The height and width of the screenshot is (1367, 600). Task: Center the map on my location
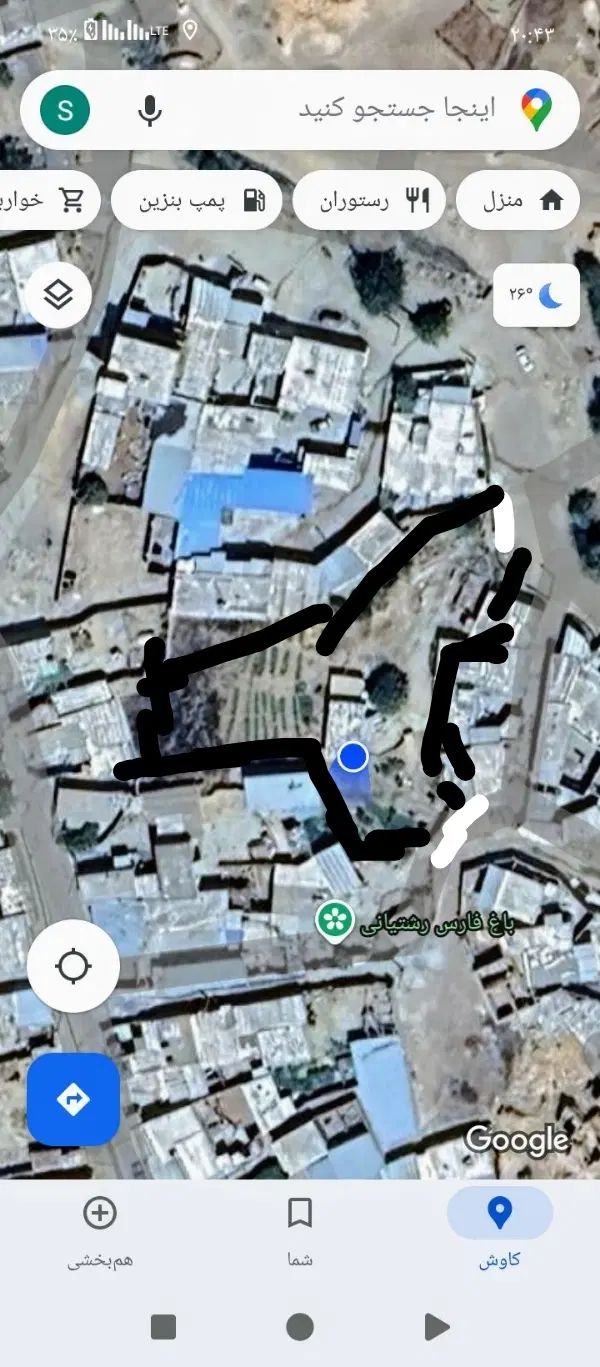click(x=73, y=967)
